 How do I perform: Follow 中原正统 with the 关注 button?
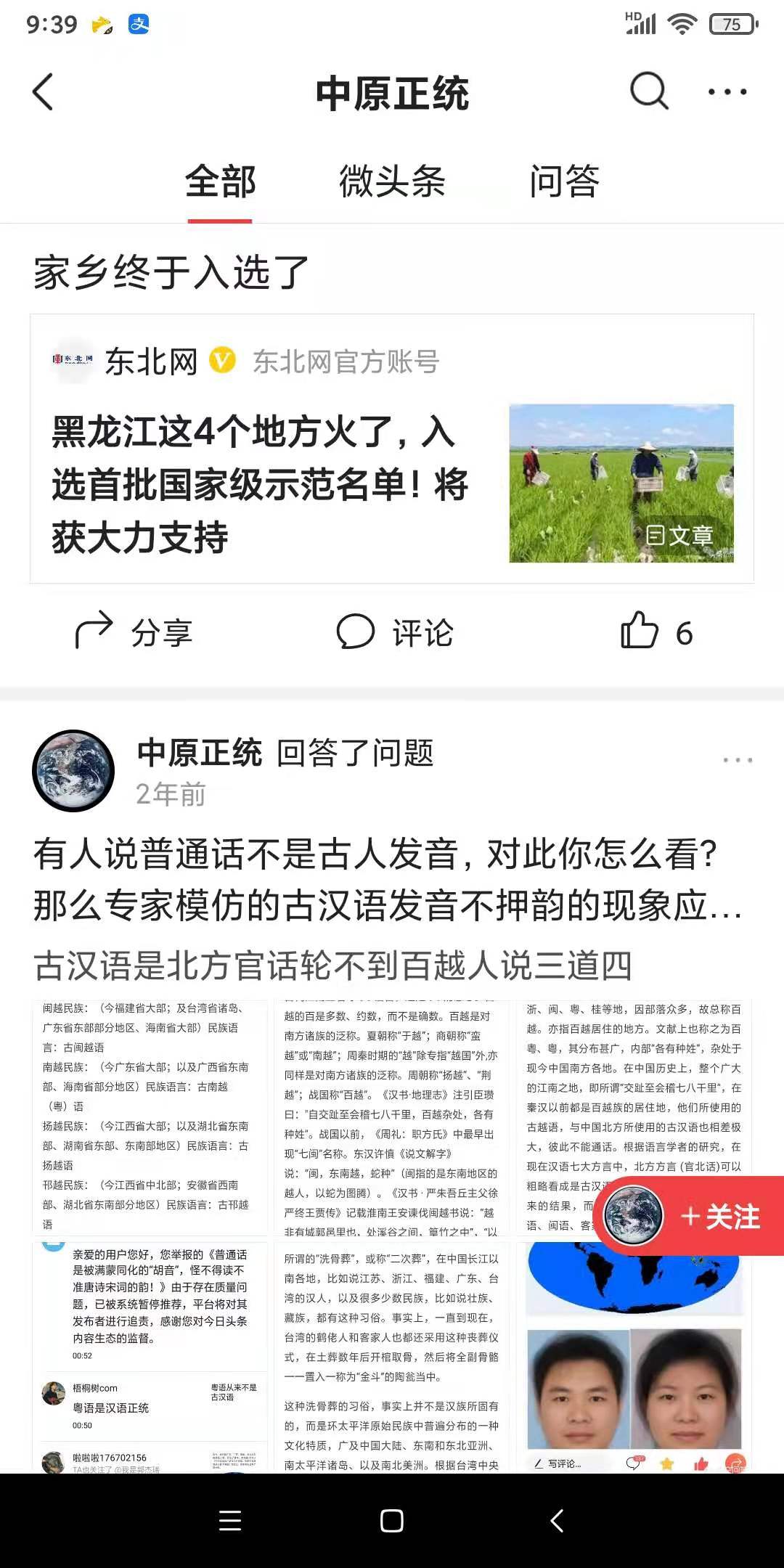tap(719, 1216)
